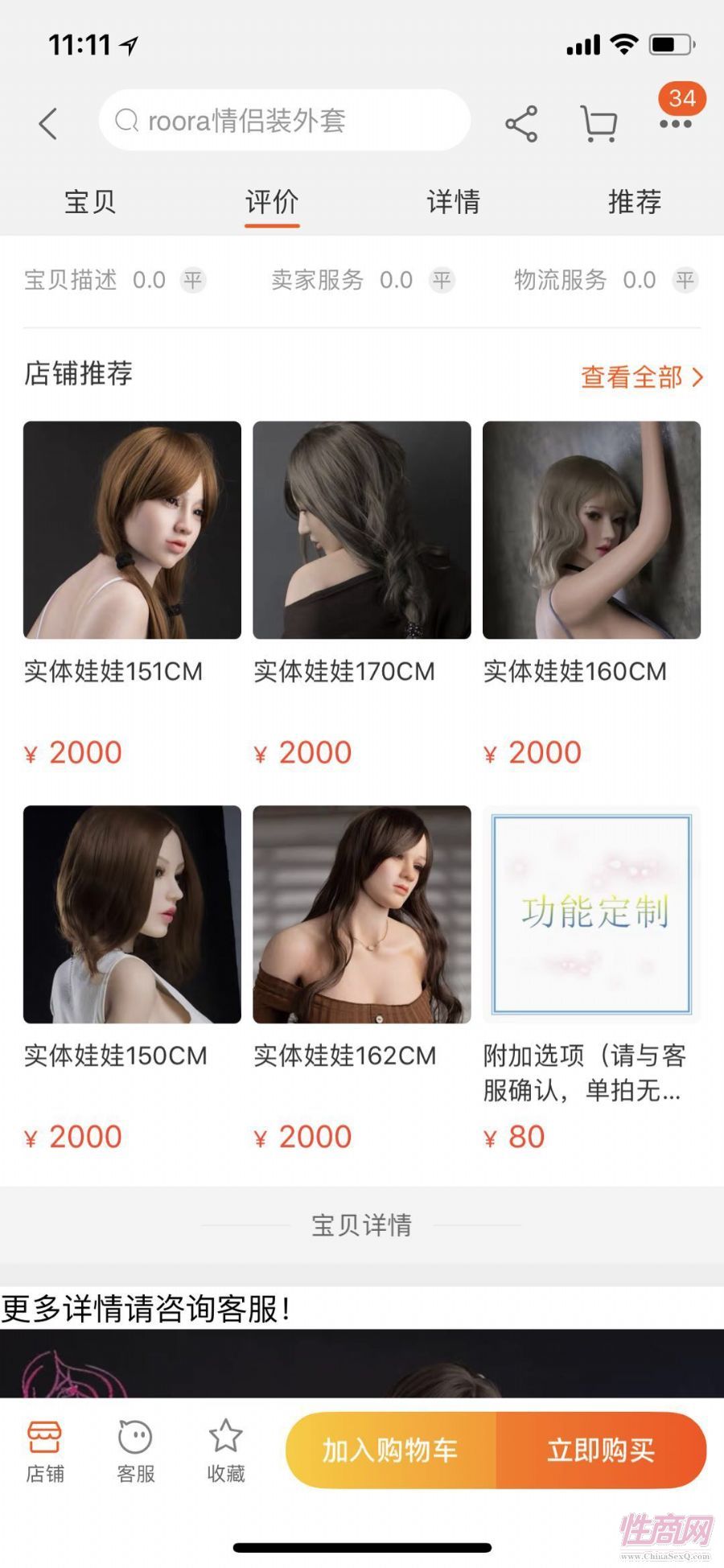Open the shopping cart
Viewport: 724px width, 1568px height.
click(599, 124)
